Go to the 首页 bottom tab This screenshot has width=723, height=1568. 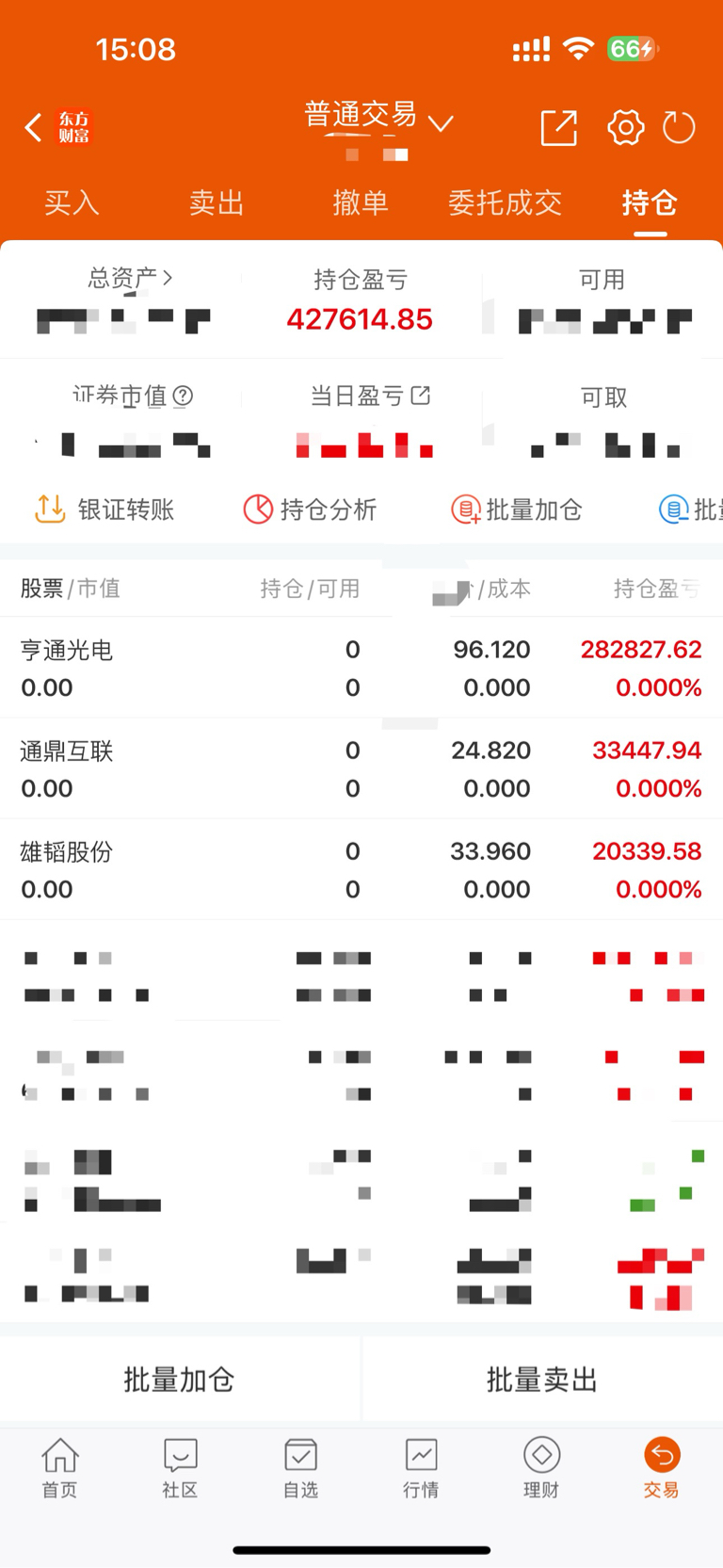coord(59,1468)
